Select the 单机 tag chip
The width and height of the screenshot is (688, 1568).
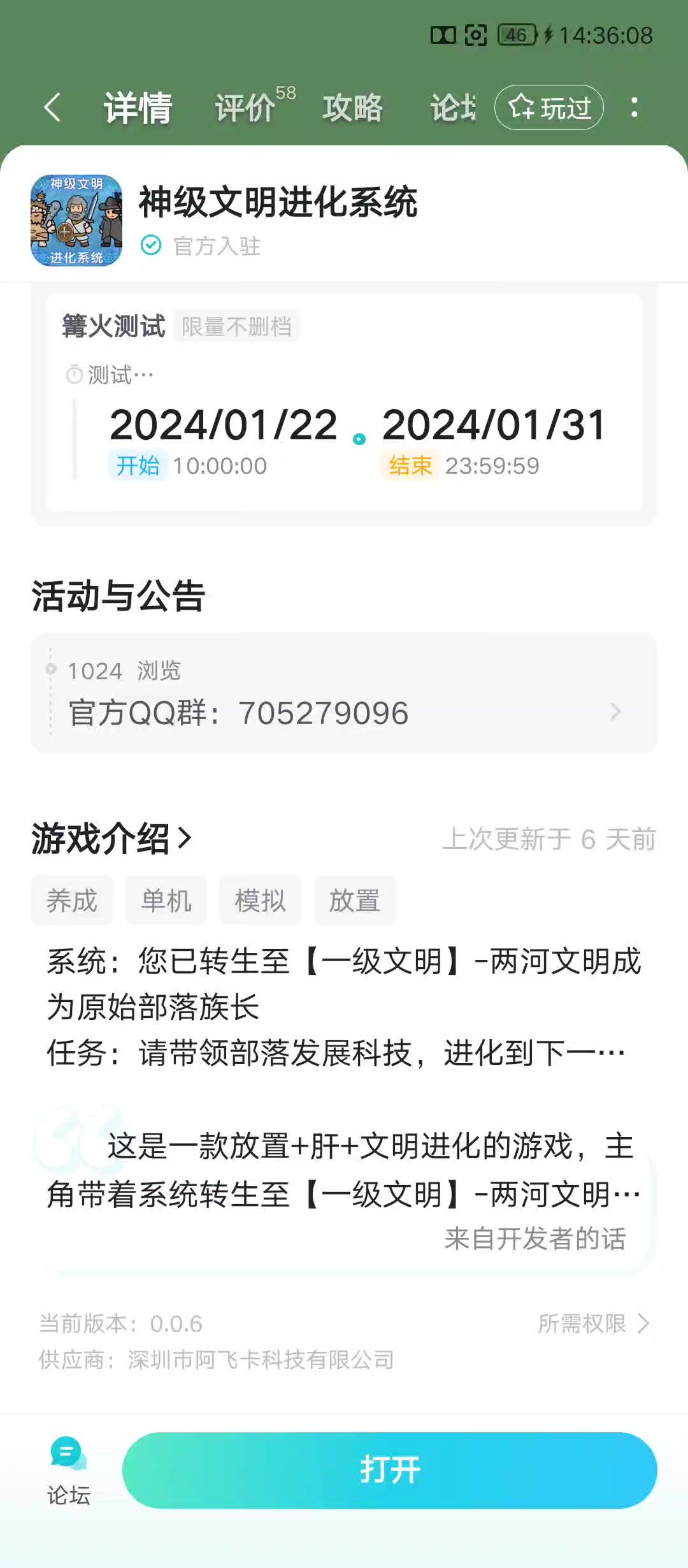pyautogui.click(x=166, y=901)
